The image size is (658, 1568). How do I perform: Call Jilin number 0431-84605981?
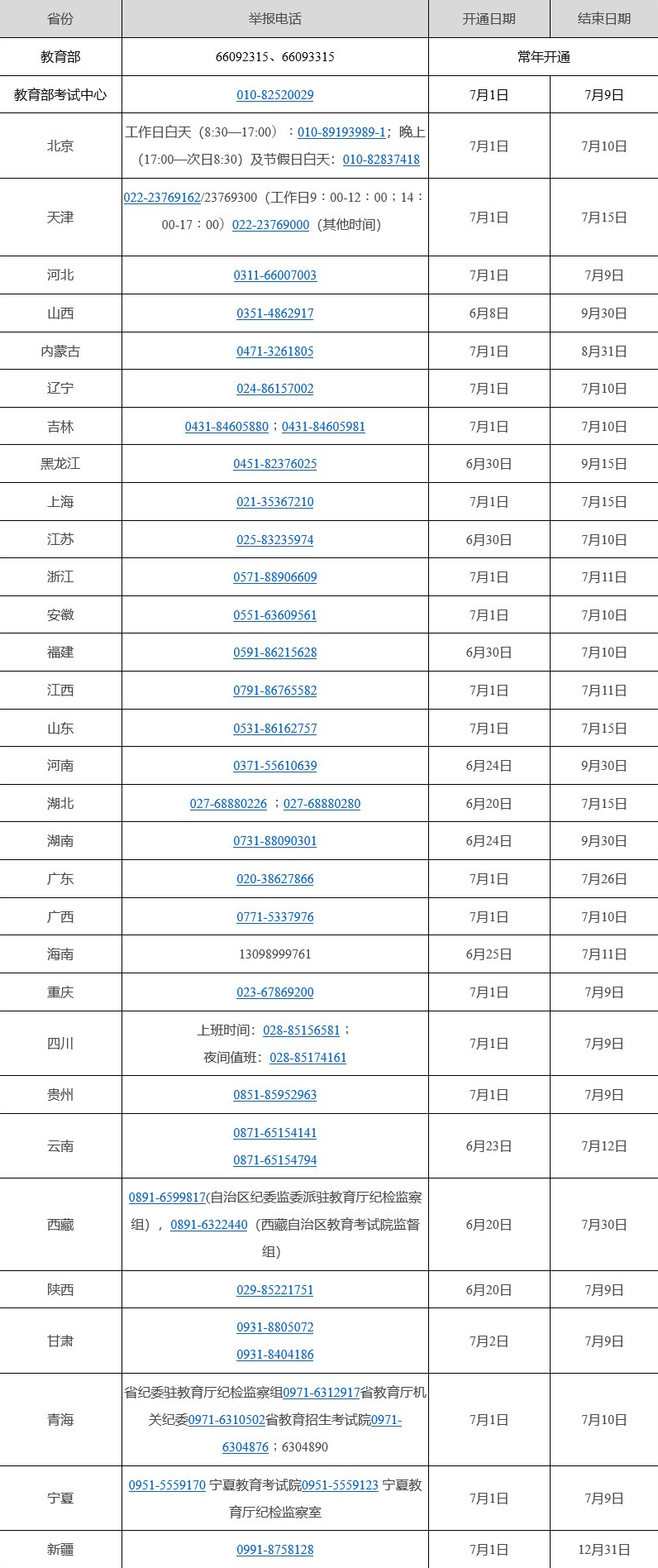click(323, 427)
